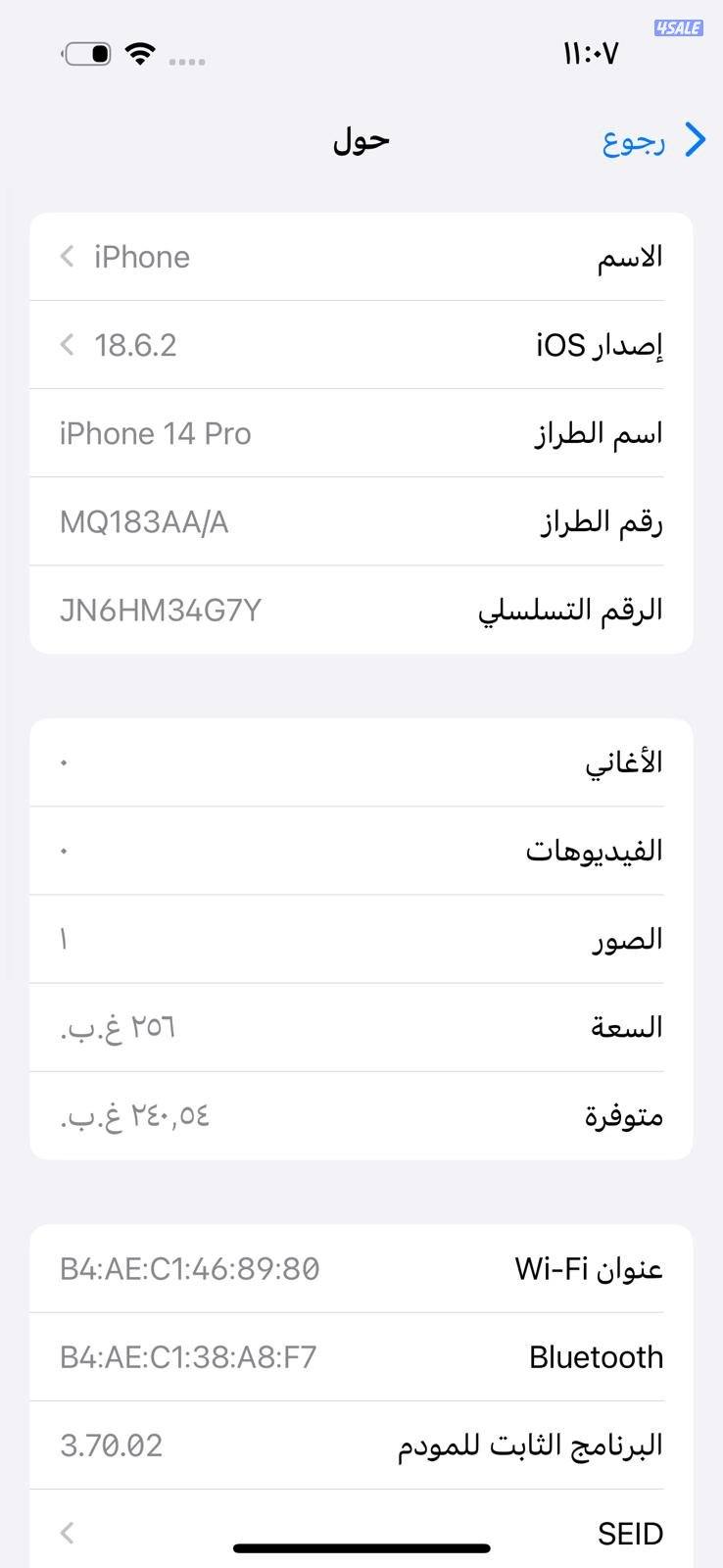Tap the 4SALE watermark logo
This screenshot has width=723, height=1568.
tap(680, 26)
